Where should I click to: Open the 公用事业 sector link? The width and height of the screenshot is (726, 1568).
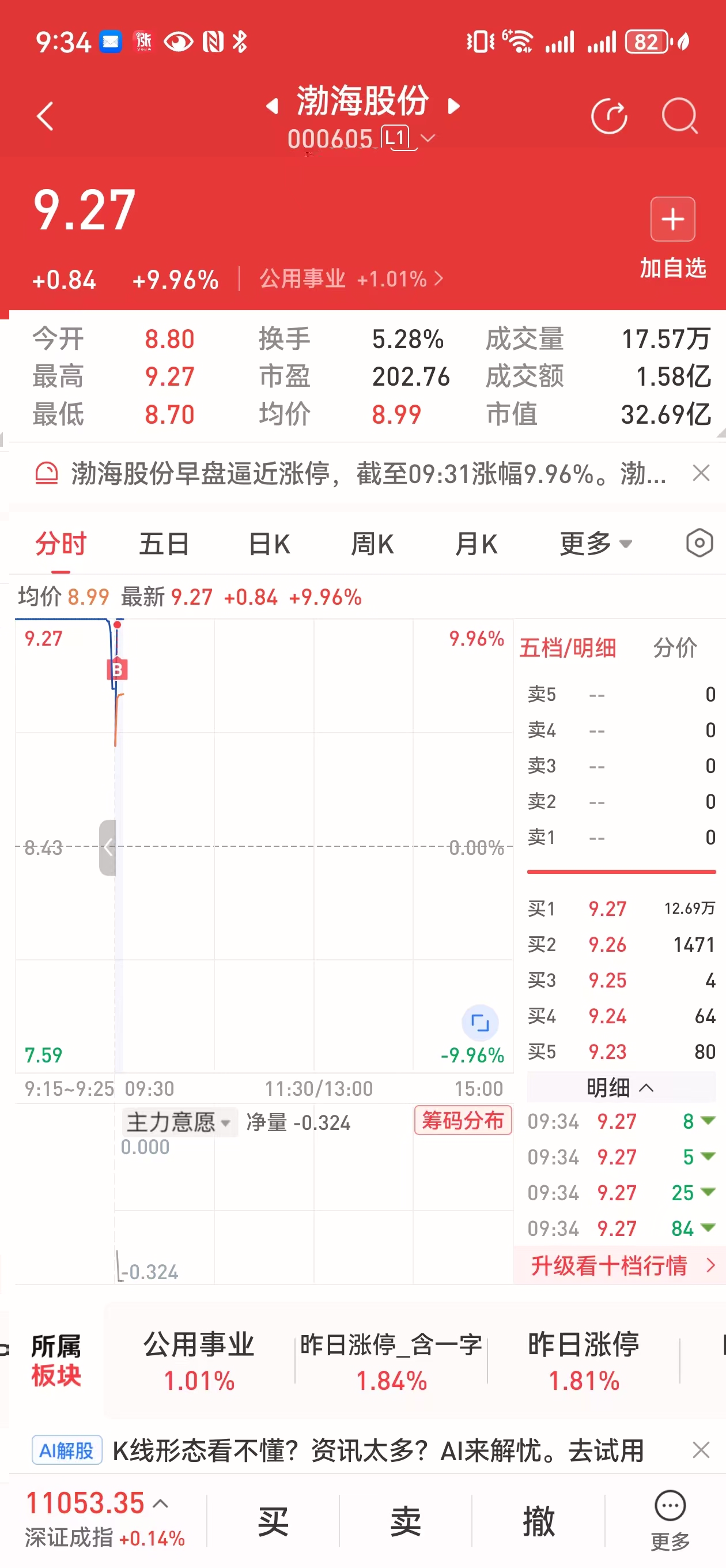coord(350,280)
